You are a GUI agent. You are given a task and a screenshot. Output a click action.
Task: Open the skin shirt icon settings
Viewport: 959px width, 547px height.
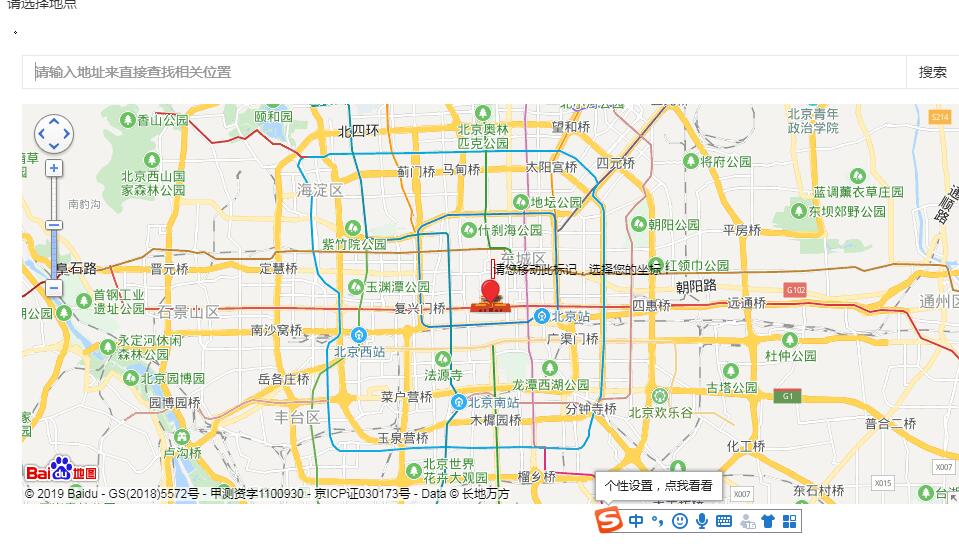767,521
